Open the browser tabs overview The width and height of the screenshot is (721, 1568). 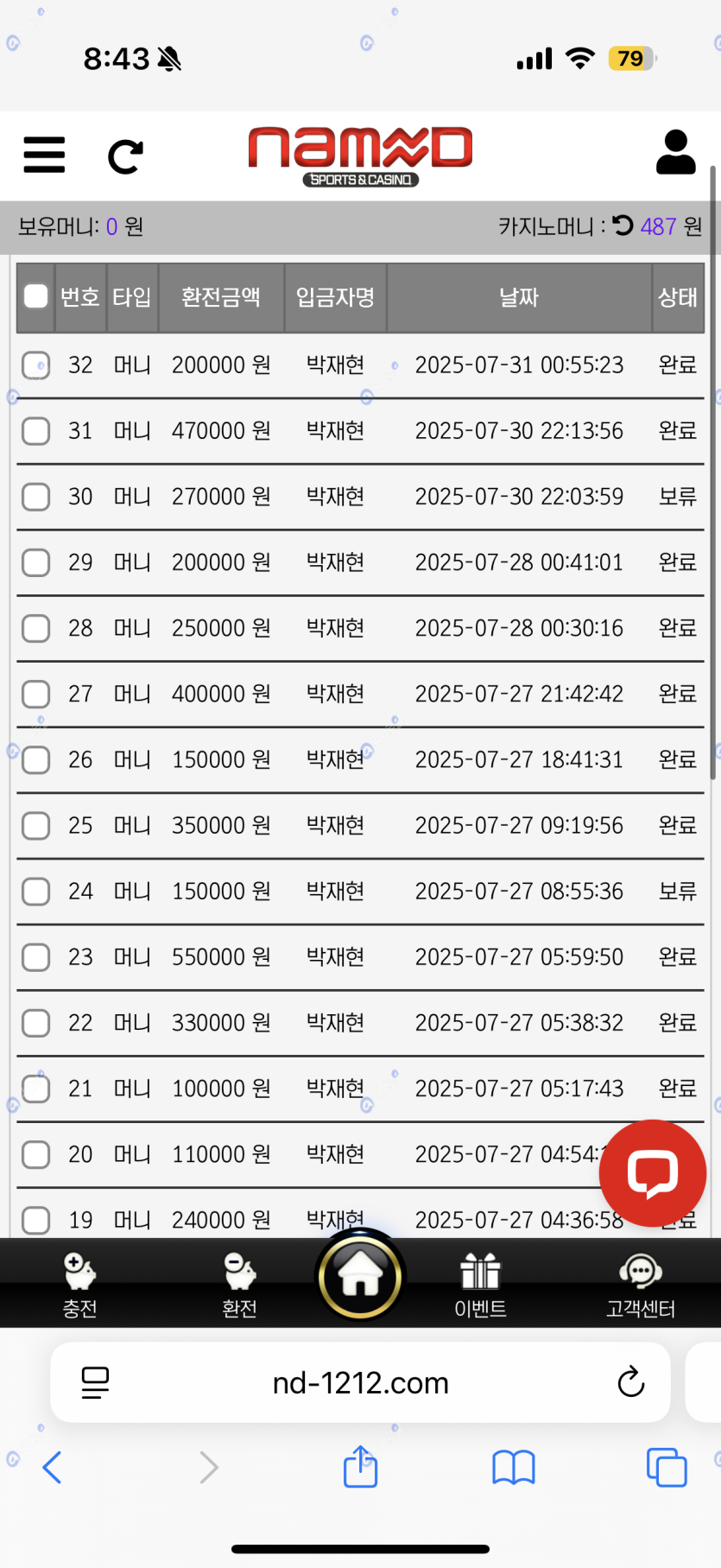(x=666, y=1467)
